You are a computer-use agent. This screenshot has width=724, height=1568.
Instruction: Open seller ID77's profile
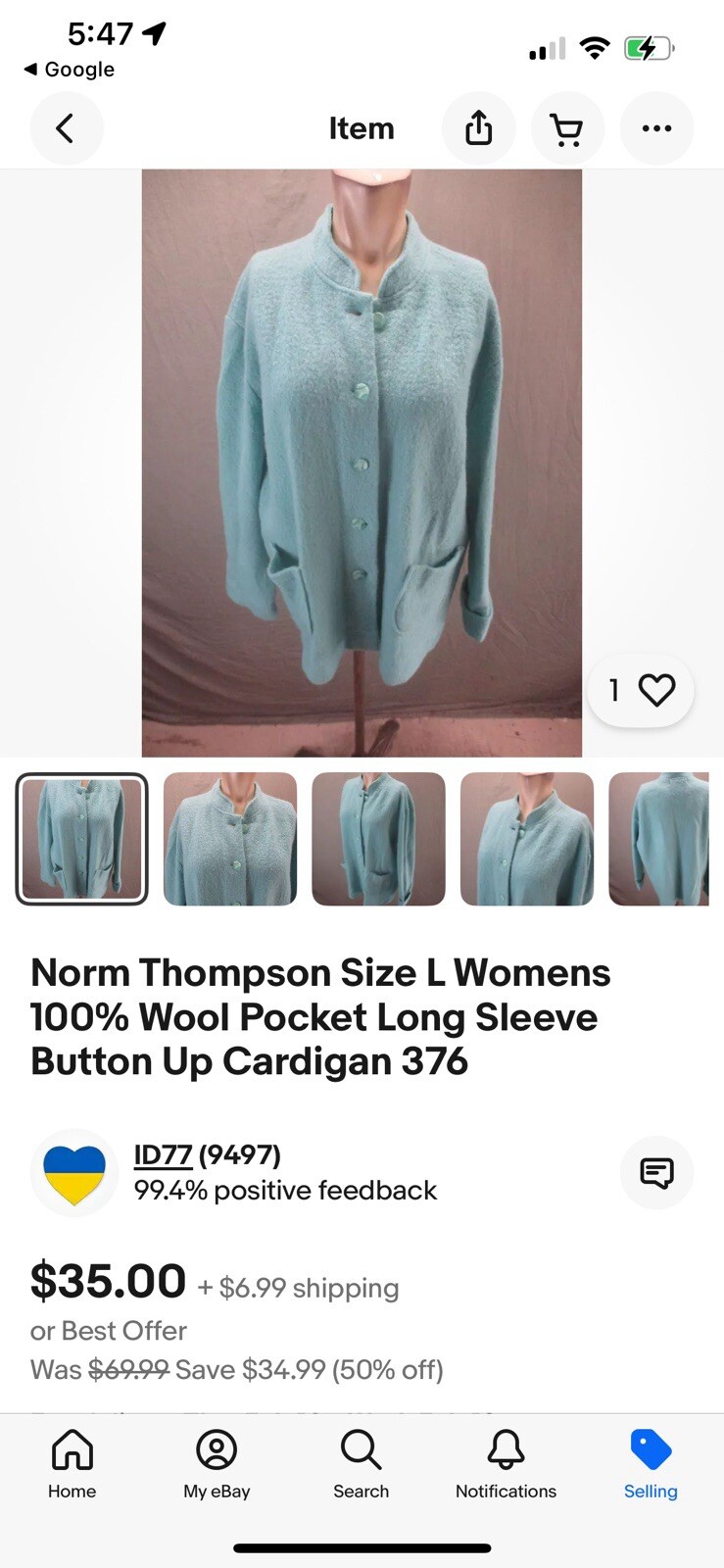point(163,1155)
